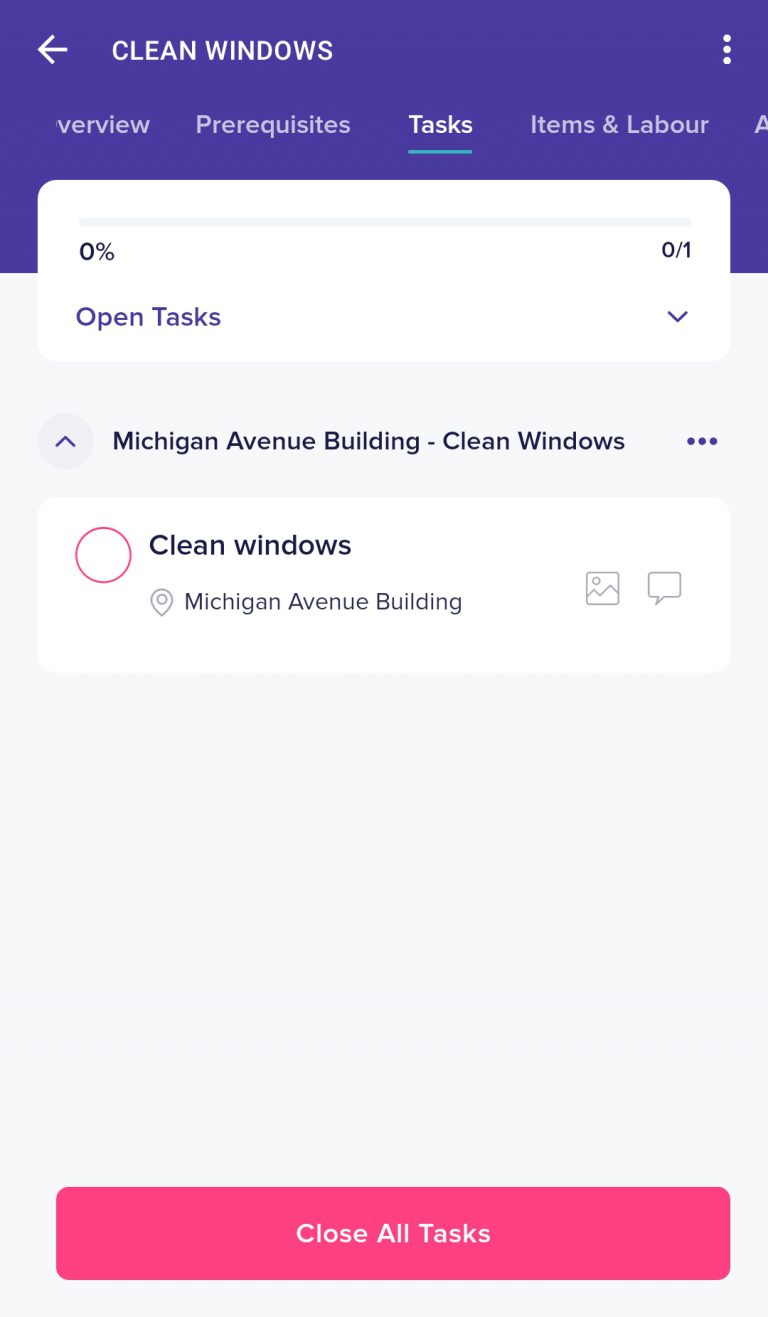Select the Tasks tab

tap(440, 125)
